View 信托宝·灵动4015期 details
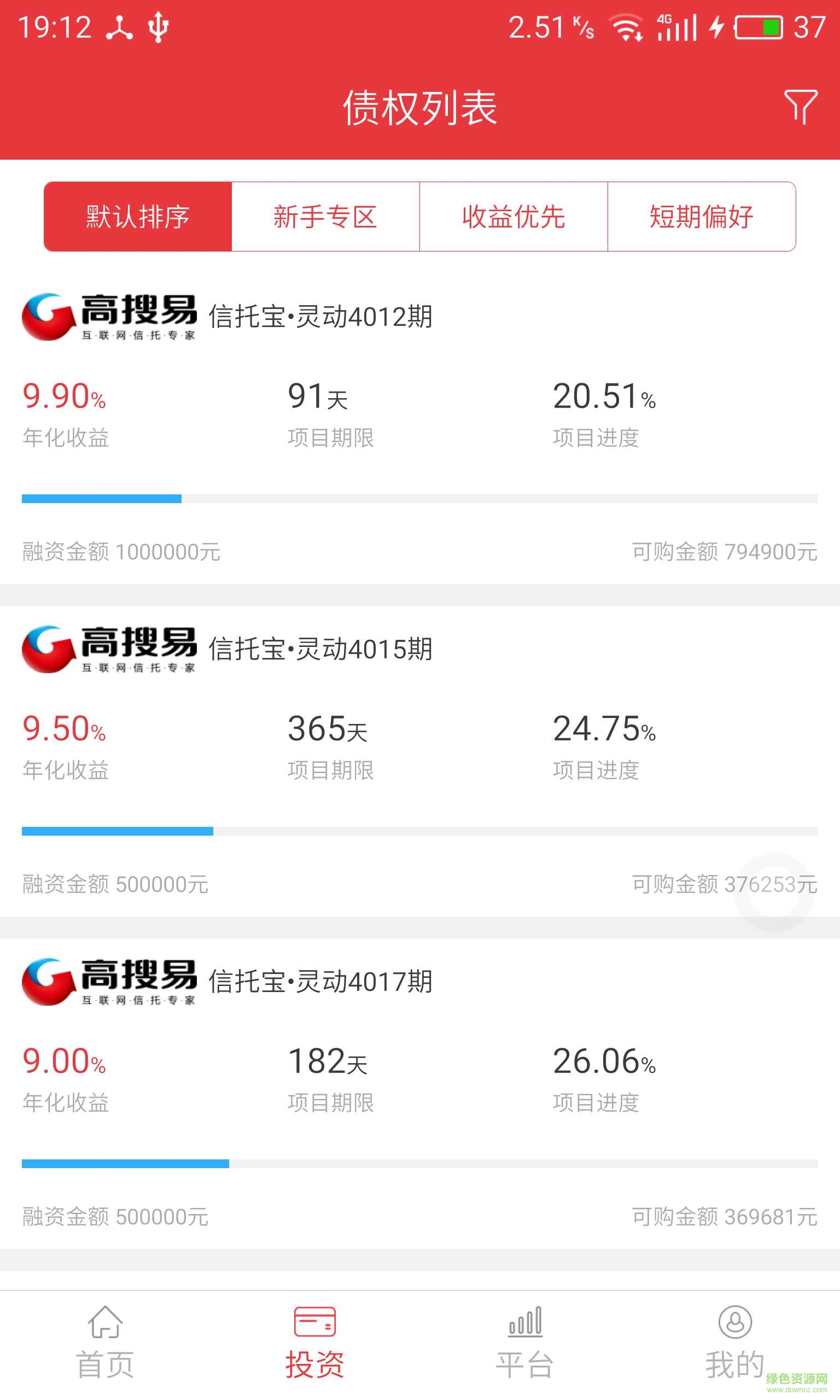Screen dimensions: 840x1400 coord(320,649)
